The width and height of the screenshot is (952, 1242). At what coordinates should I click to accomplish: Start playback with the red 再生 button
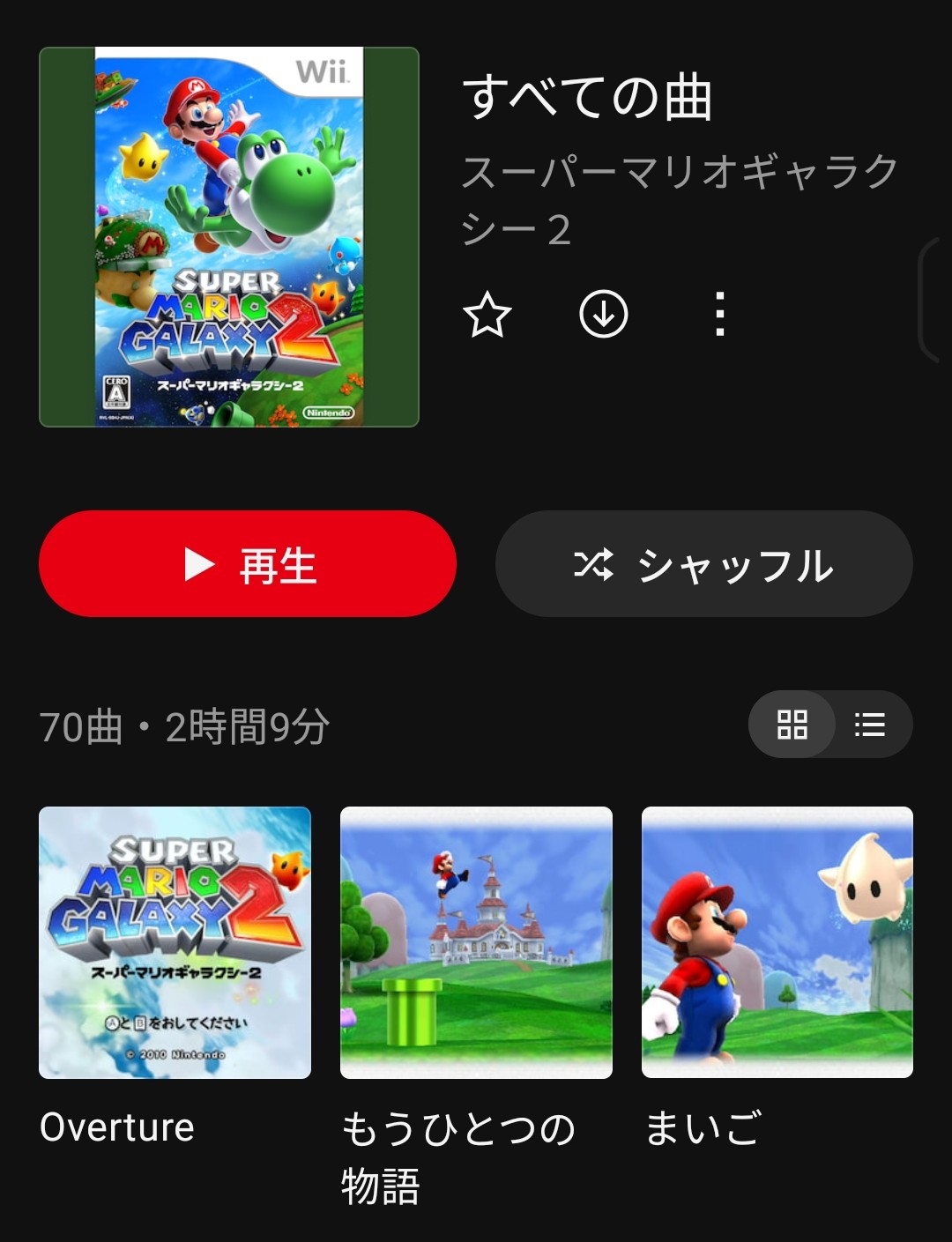tap(248, 564)
